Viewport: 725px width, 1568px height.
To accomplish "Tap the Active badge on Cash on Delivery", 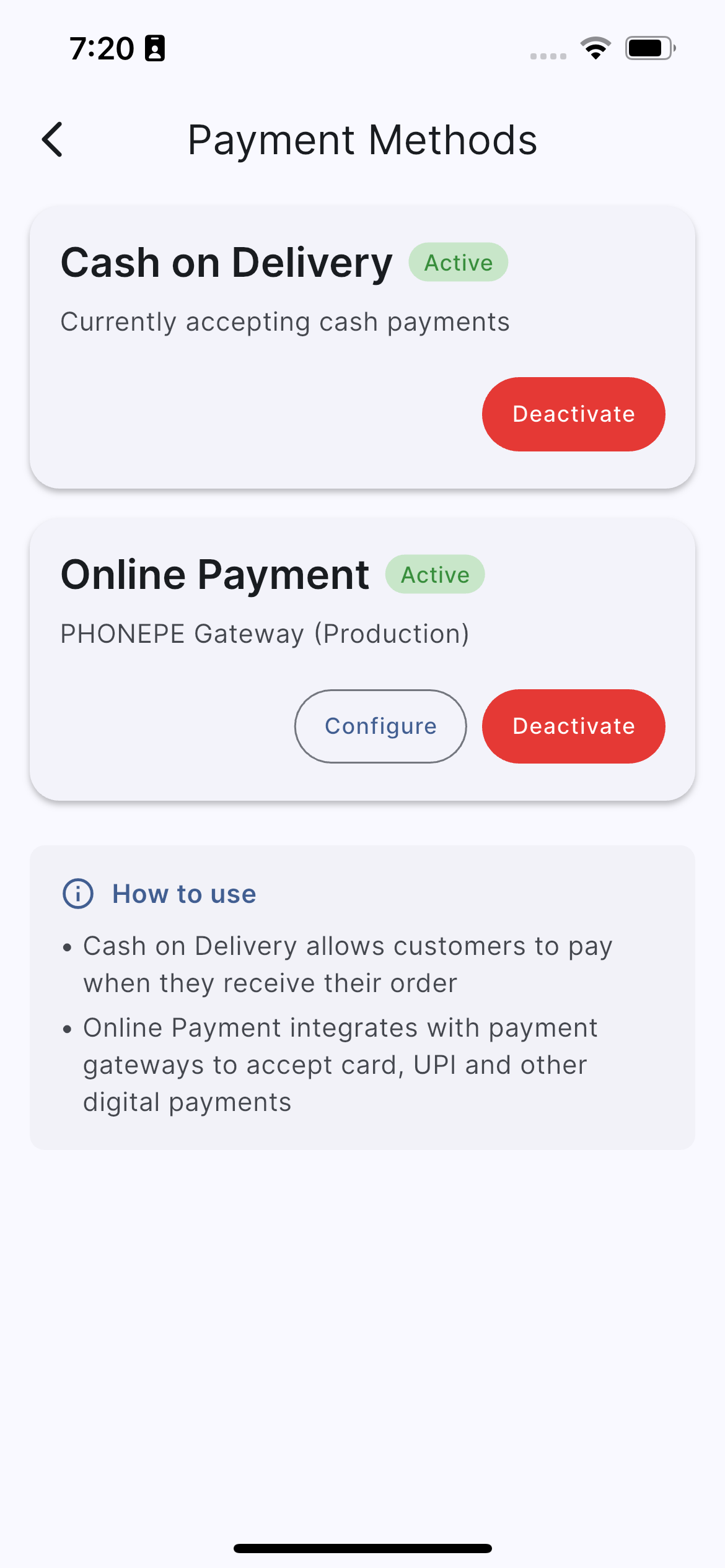I will pos(459,262).
